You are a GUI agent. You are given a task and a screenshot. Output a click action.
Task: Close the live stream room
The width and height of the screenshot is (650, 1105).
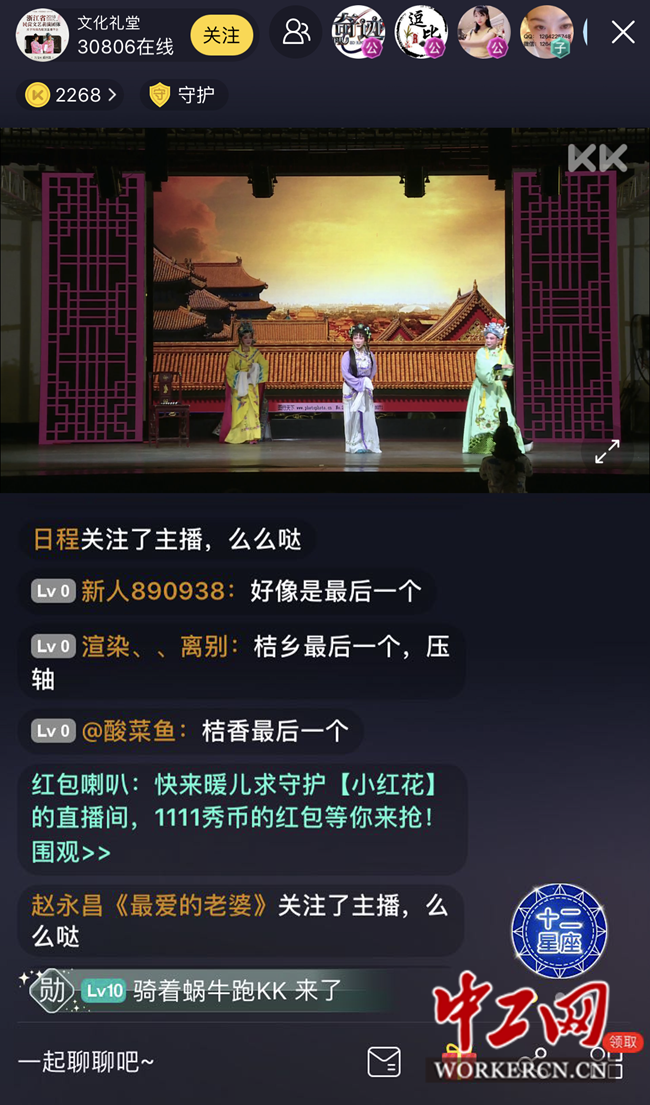[x=623, y=33]
